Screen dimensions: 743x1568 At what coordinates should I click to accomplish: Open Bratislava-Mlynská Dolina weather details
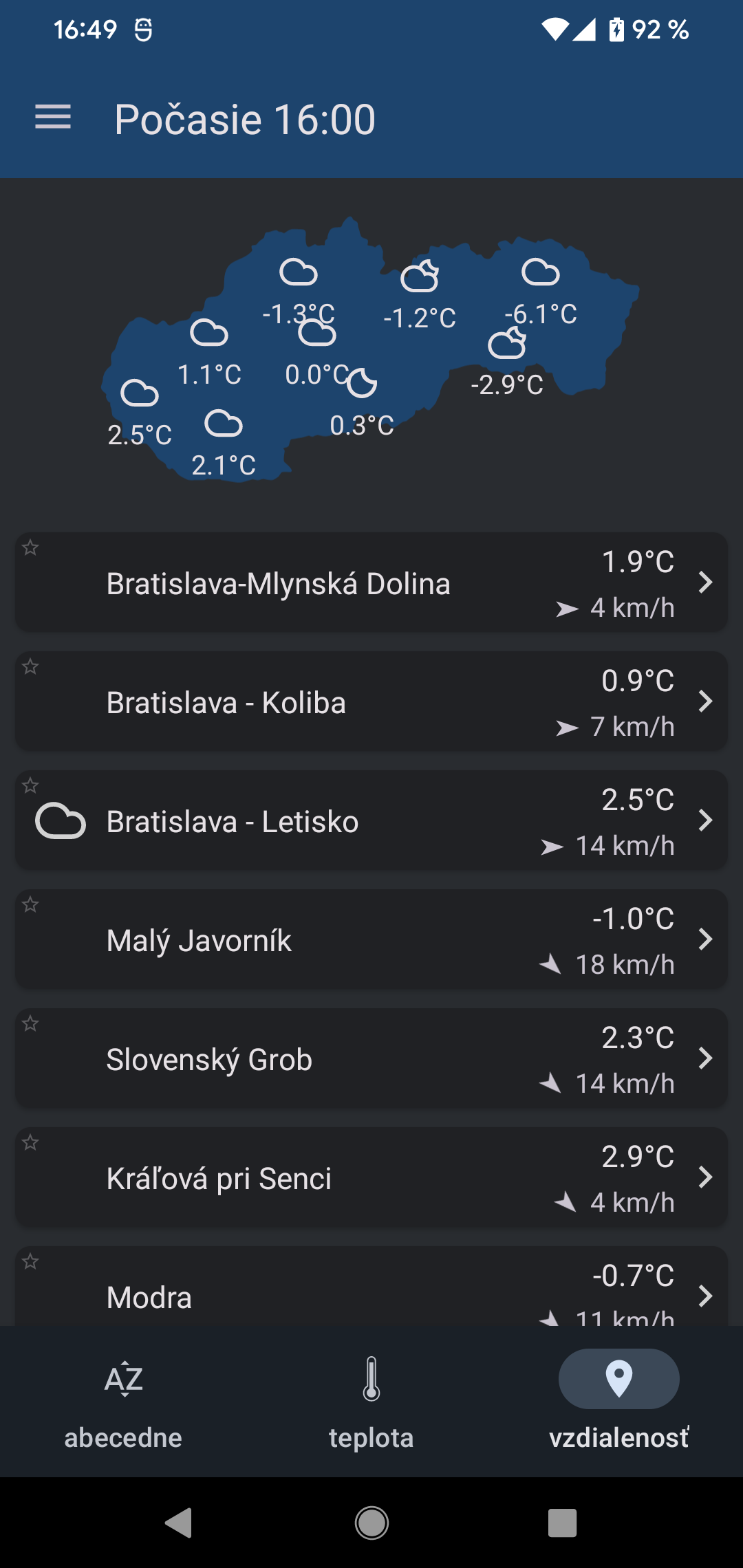coord(371,583)
